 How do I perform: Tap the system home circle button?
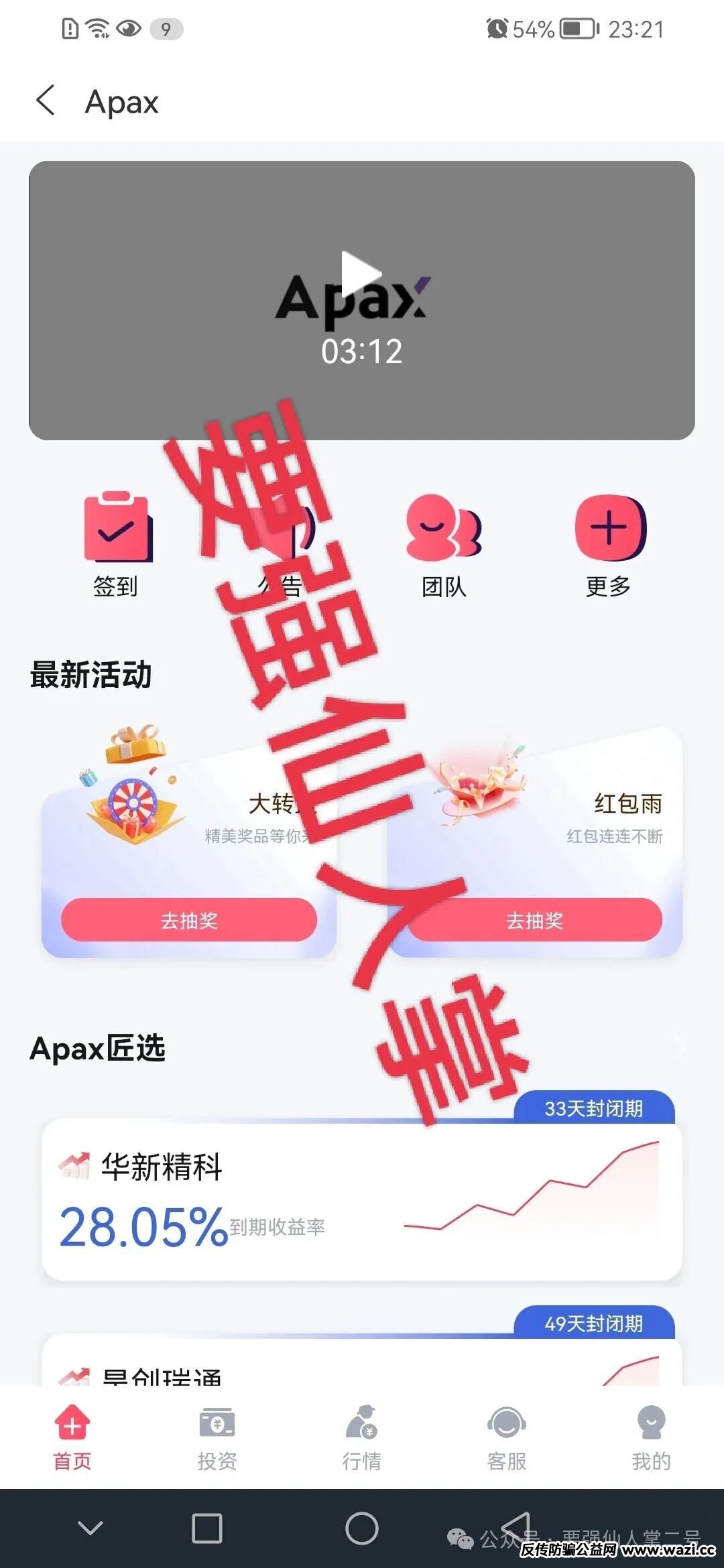tap(362, 1528)
